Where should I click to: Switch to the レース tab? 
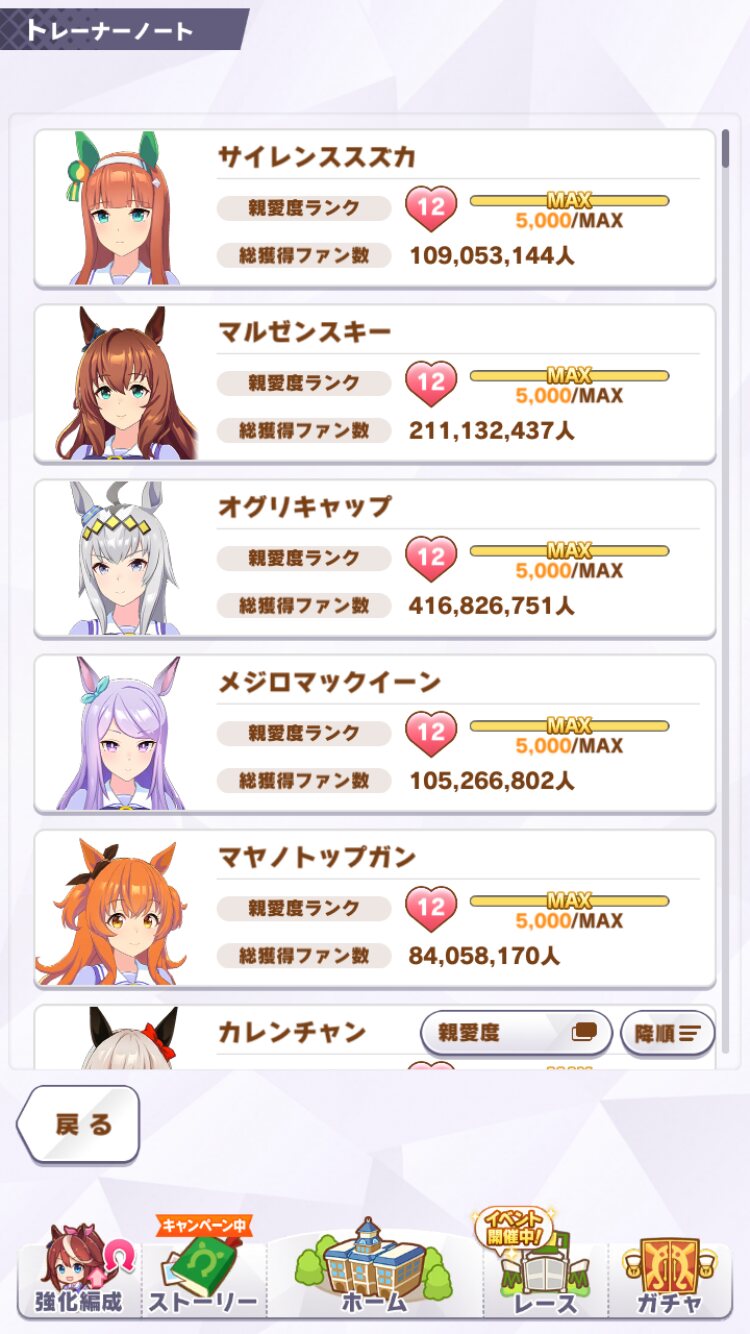[545, 1275]
